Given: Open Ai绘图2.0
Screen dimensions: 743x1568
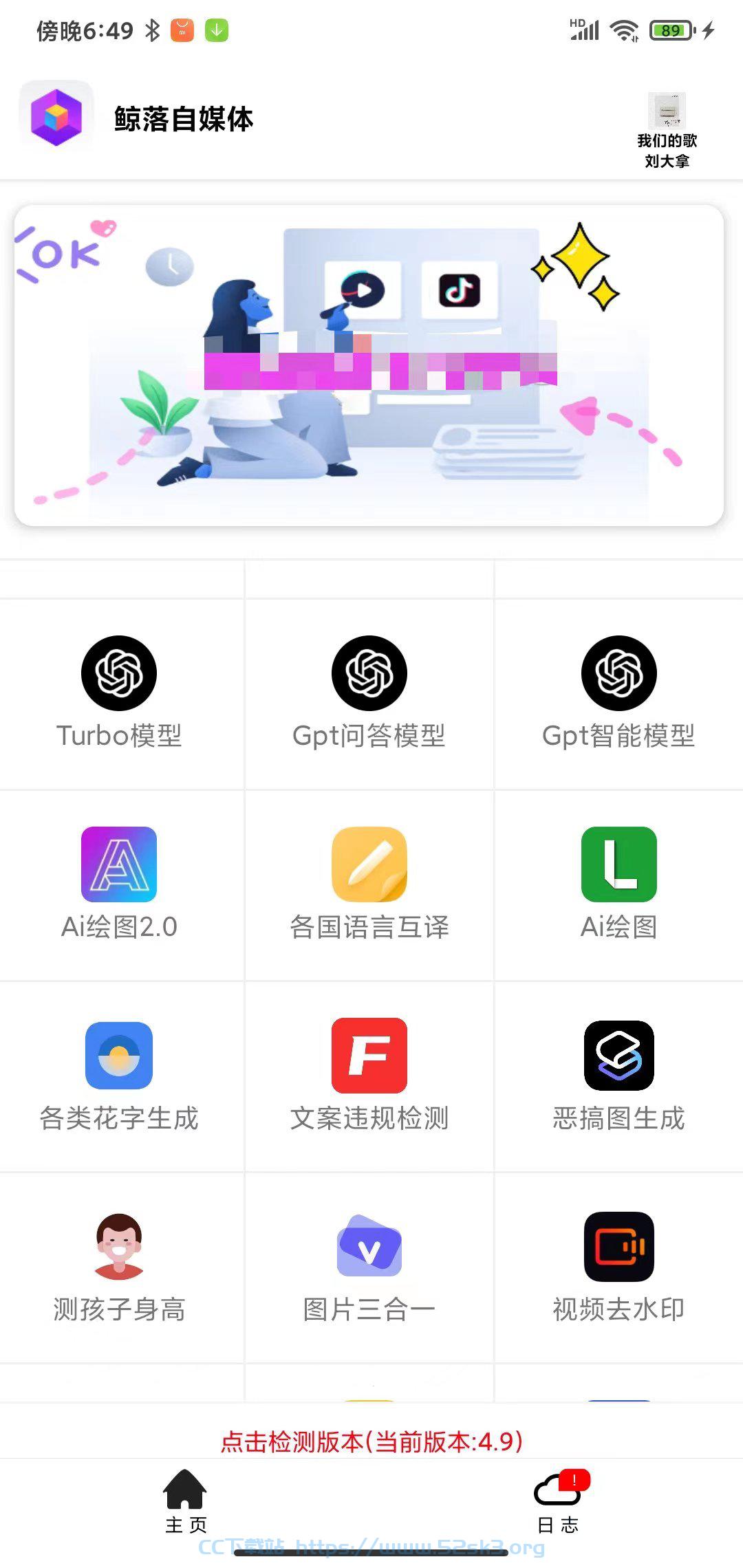Looking at the screenshot, I should click(x=119, y=885).
